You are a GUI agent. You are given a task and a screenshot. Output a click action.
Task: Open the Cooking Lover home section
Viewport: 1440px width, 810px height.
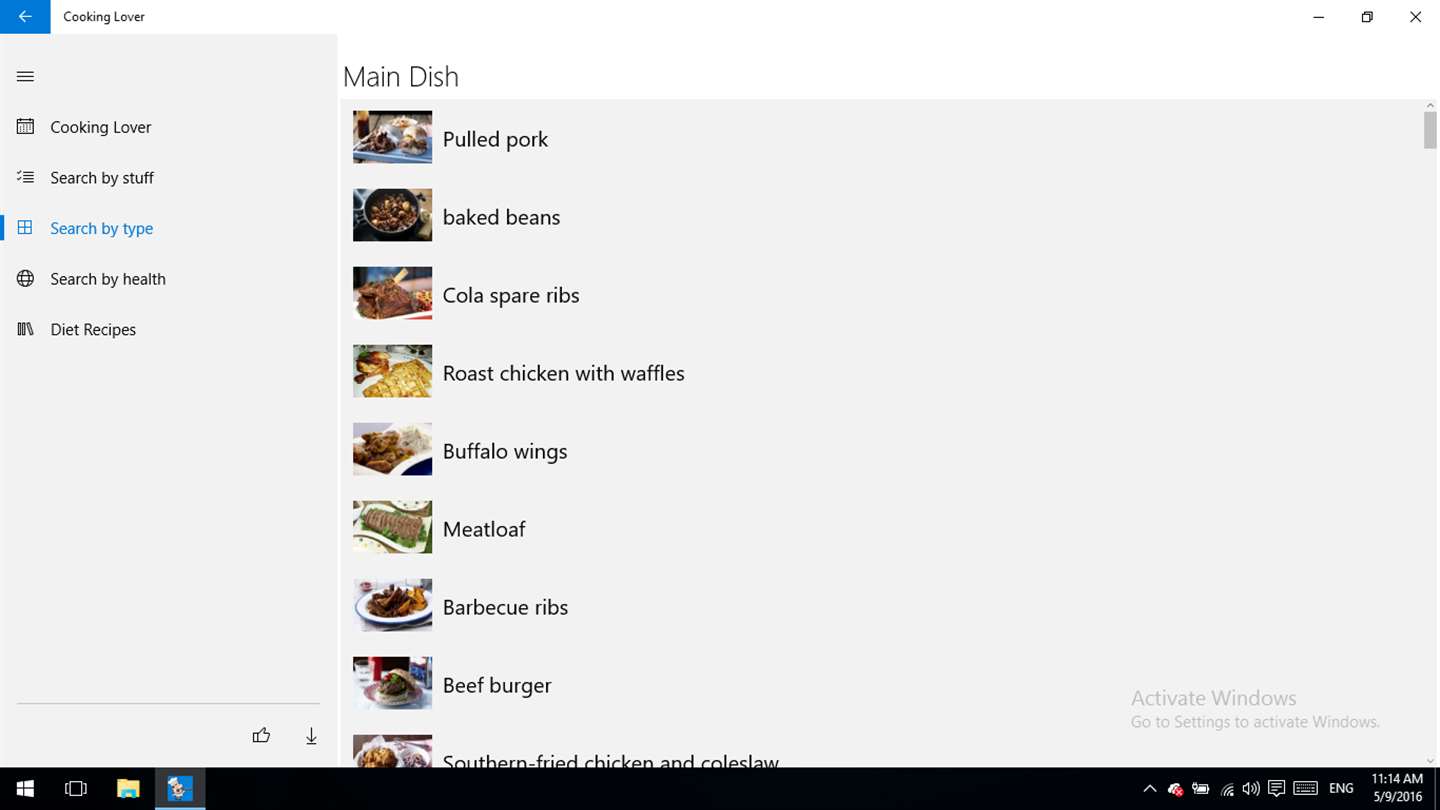point(100,127)
